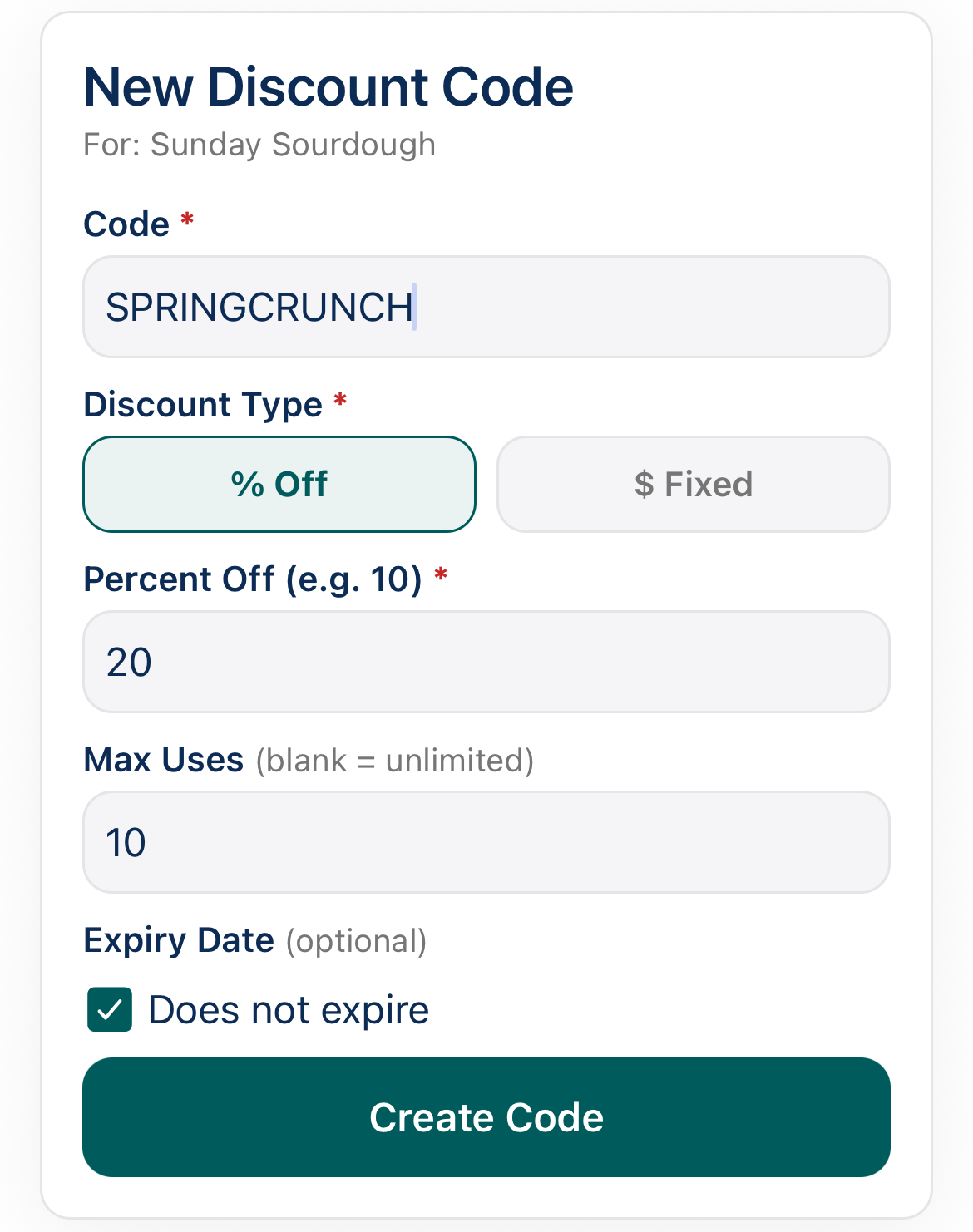Switch discount to fixed dollar amount

point(693,484)
